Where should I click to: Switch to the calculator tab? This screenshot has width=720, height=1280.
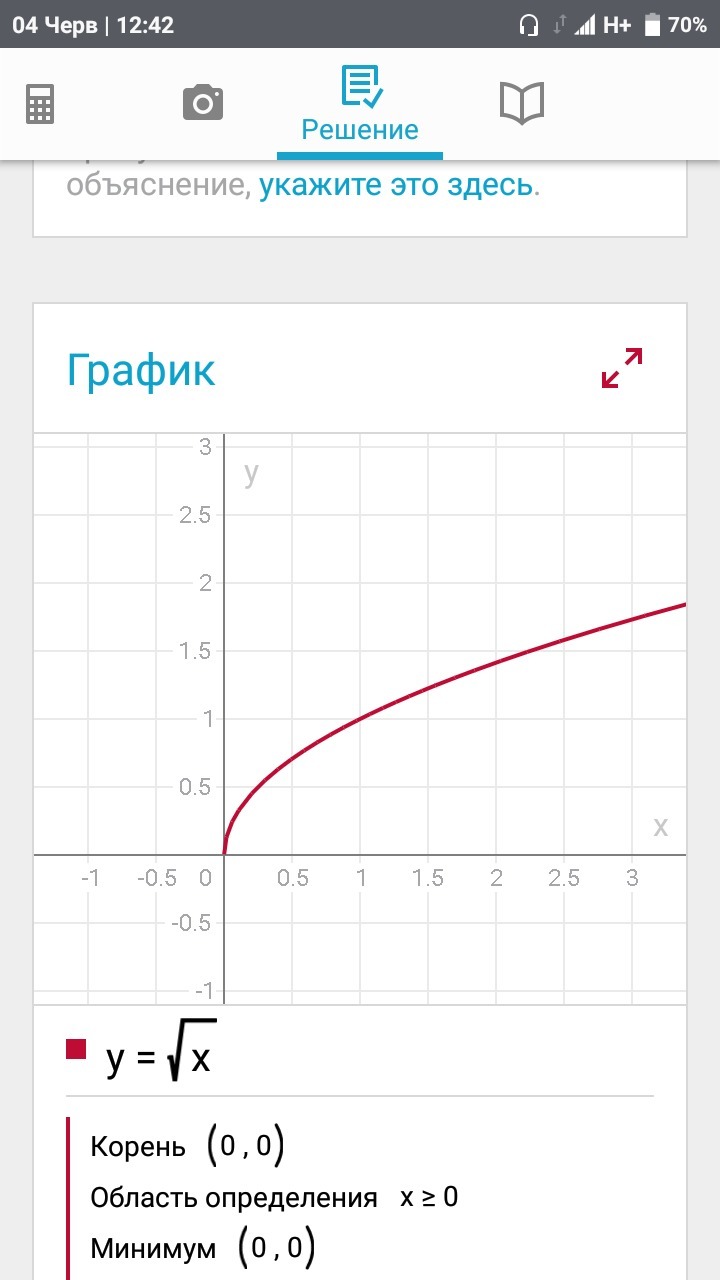(40, 103)
